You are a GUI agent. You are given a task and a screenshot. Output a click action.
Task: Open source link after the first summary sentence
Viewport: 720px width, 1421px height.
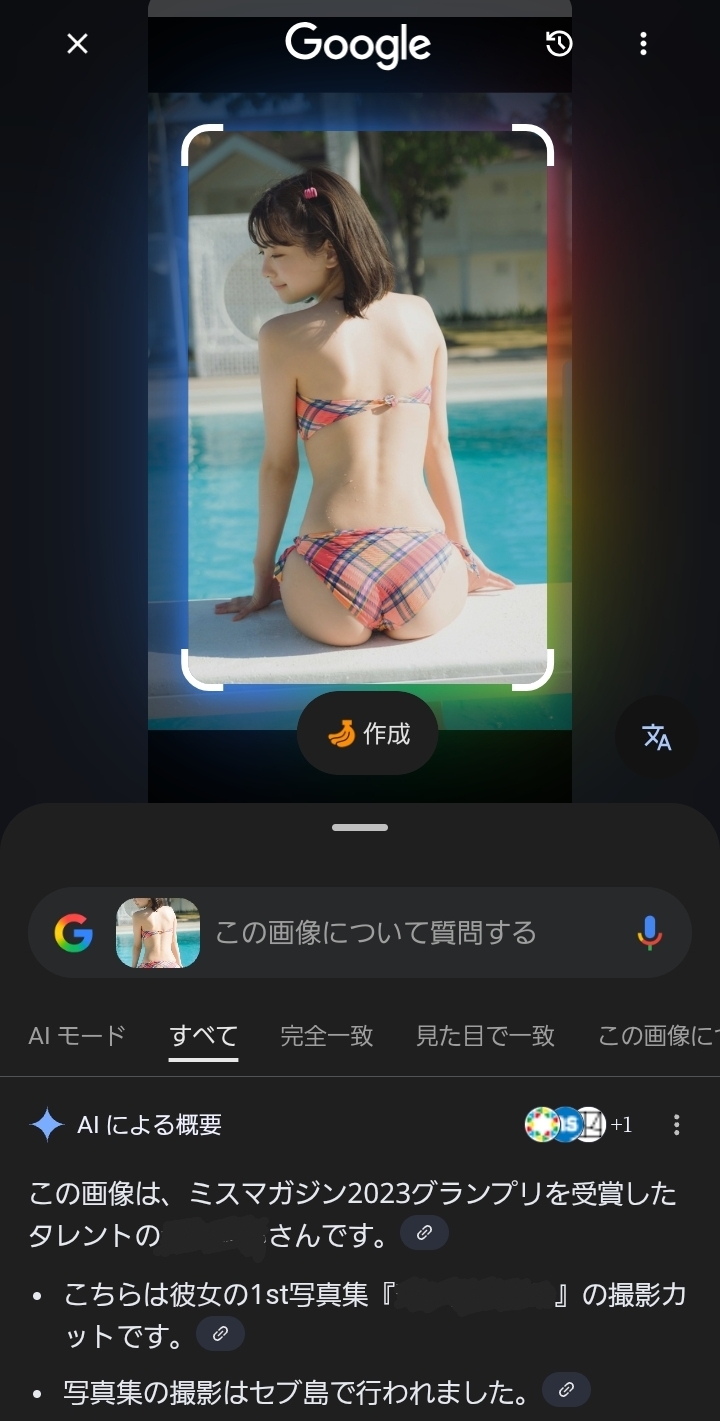(x=424, y=1234)
